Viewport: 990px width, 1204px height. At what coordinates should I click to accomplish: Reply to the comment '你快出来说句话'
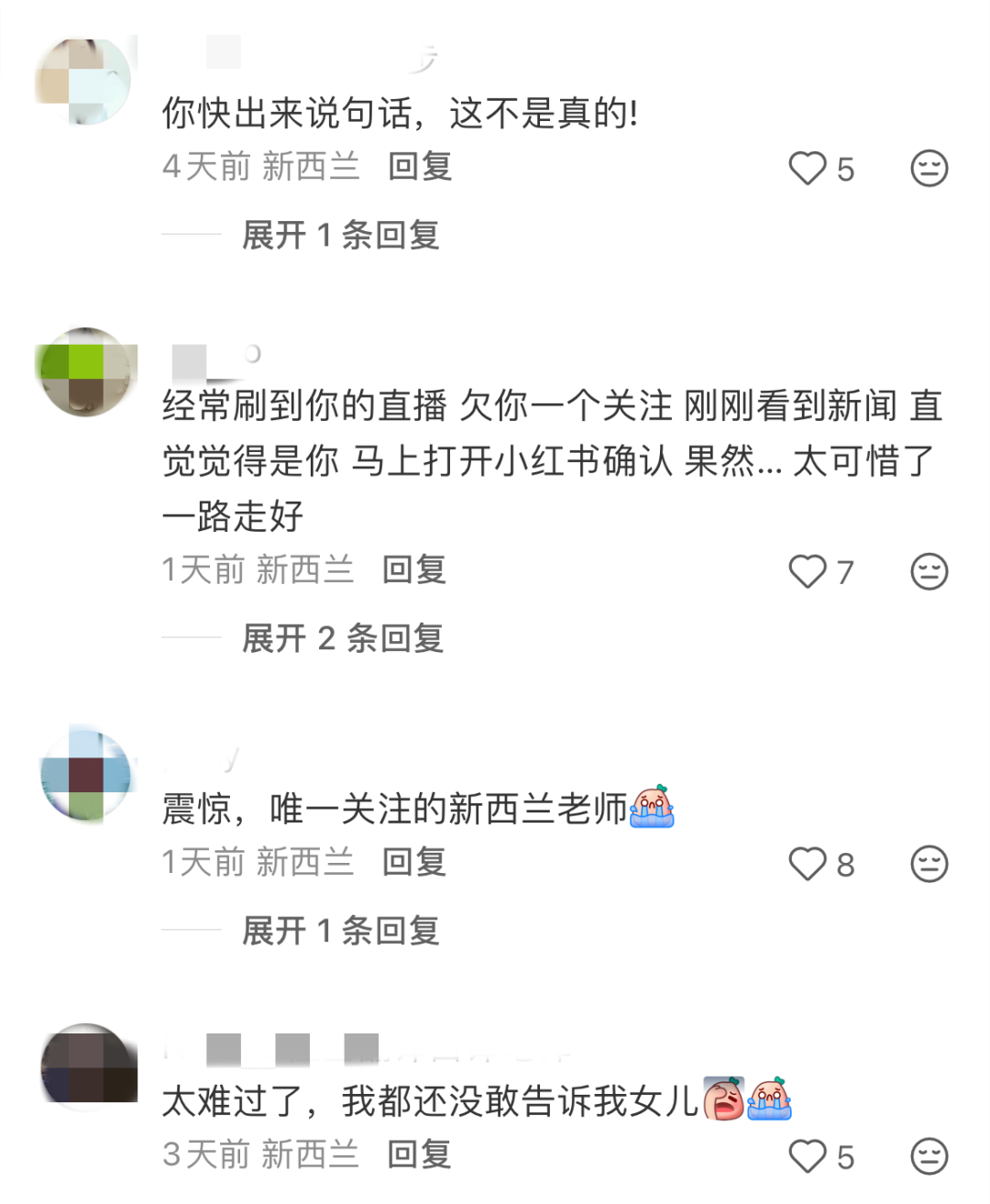tap(420, 167)
